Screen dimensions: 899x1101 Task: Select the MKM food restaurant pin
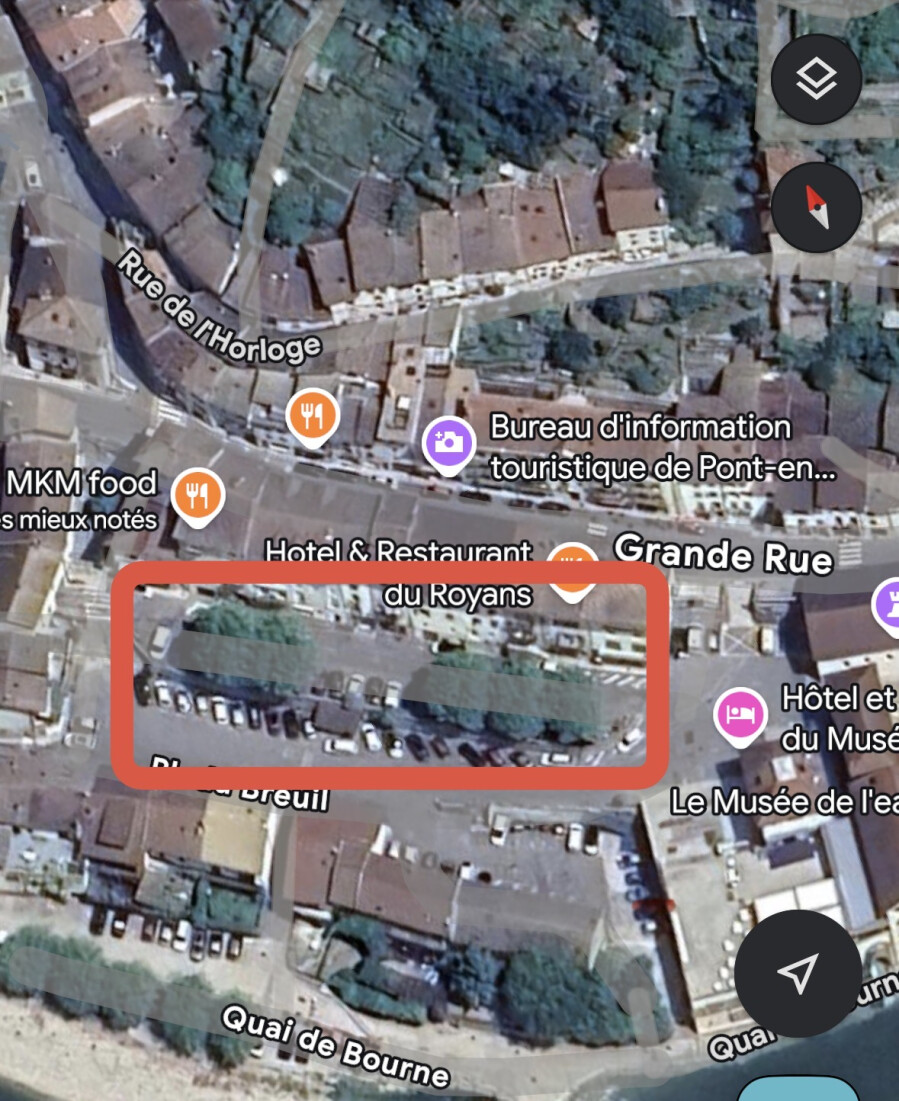coord(198,498)
